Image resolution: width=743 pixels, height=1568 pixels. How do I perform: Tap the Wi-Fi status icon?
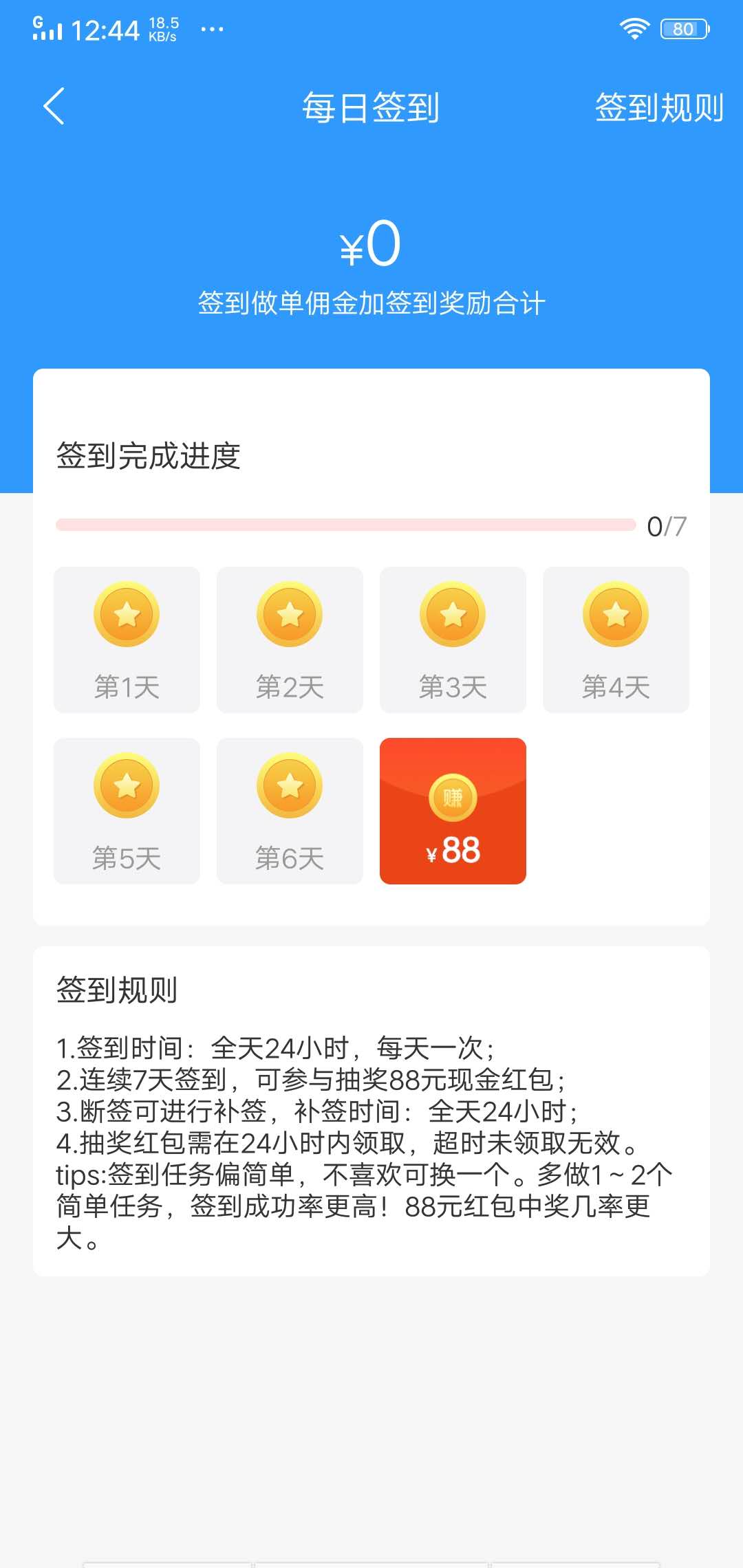(x=633, y=29)
